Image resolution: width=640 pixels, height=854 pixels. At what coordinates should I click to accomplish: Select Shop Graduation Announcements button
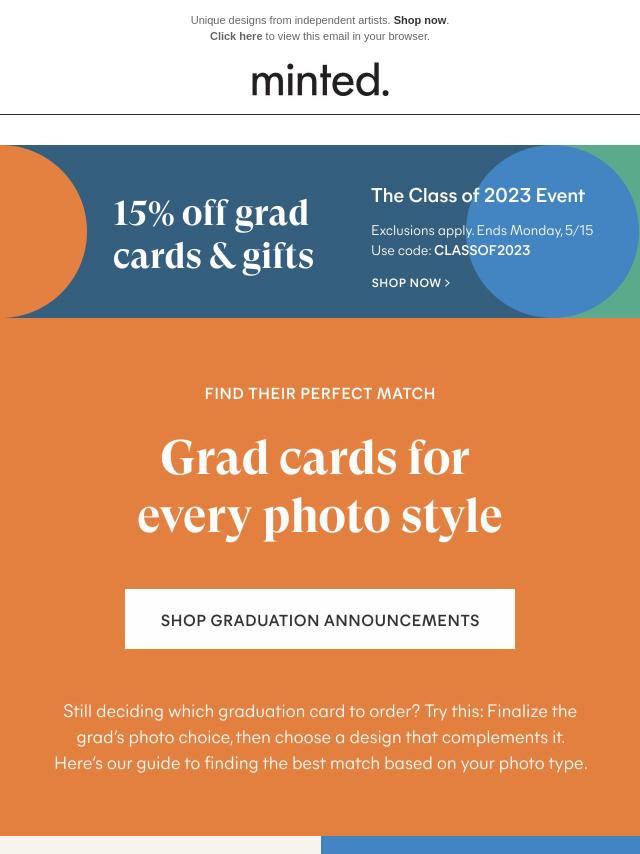click(320, 620)
